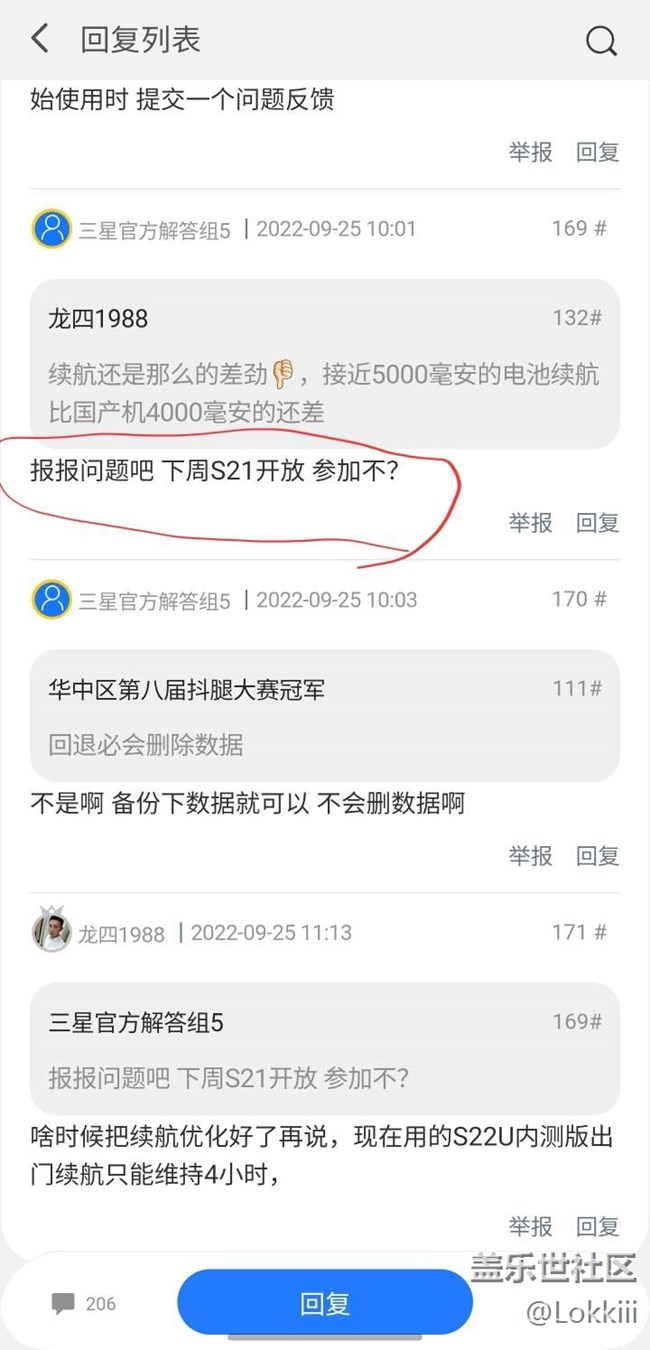
Task: Reply to the post numbered 171 #
Action: (597, 1226)
